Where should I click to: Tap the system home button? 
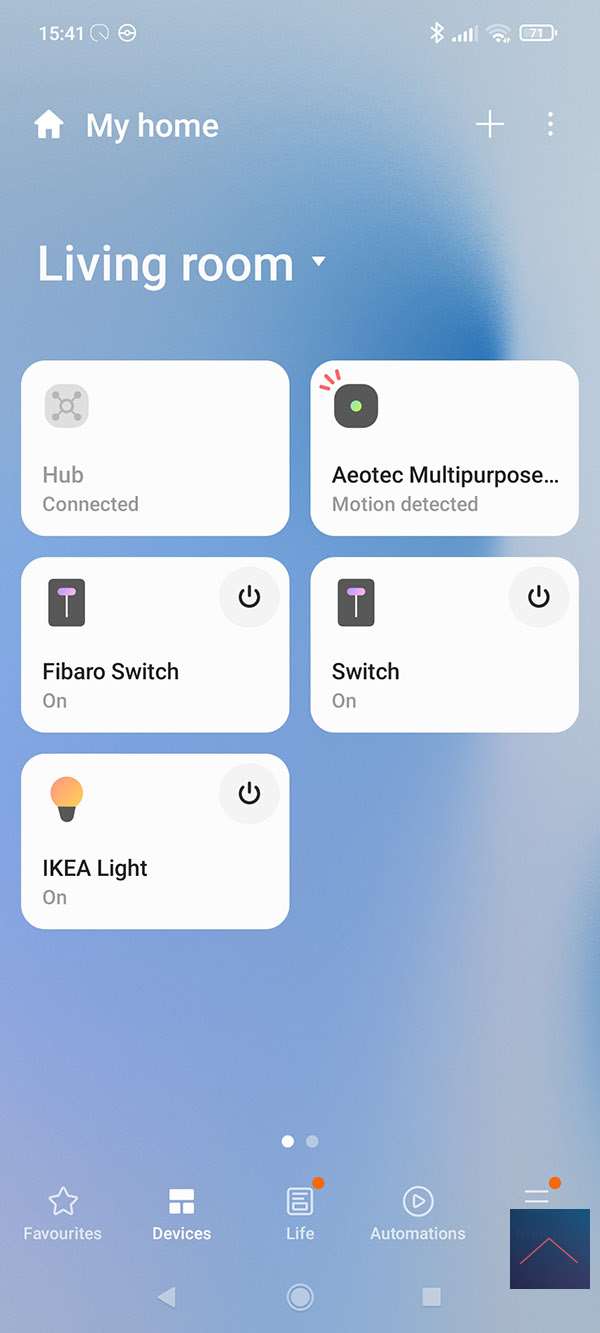(x=300, y=1297)
